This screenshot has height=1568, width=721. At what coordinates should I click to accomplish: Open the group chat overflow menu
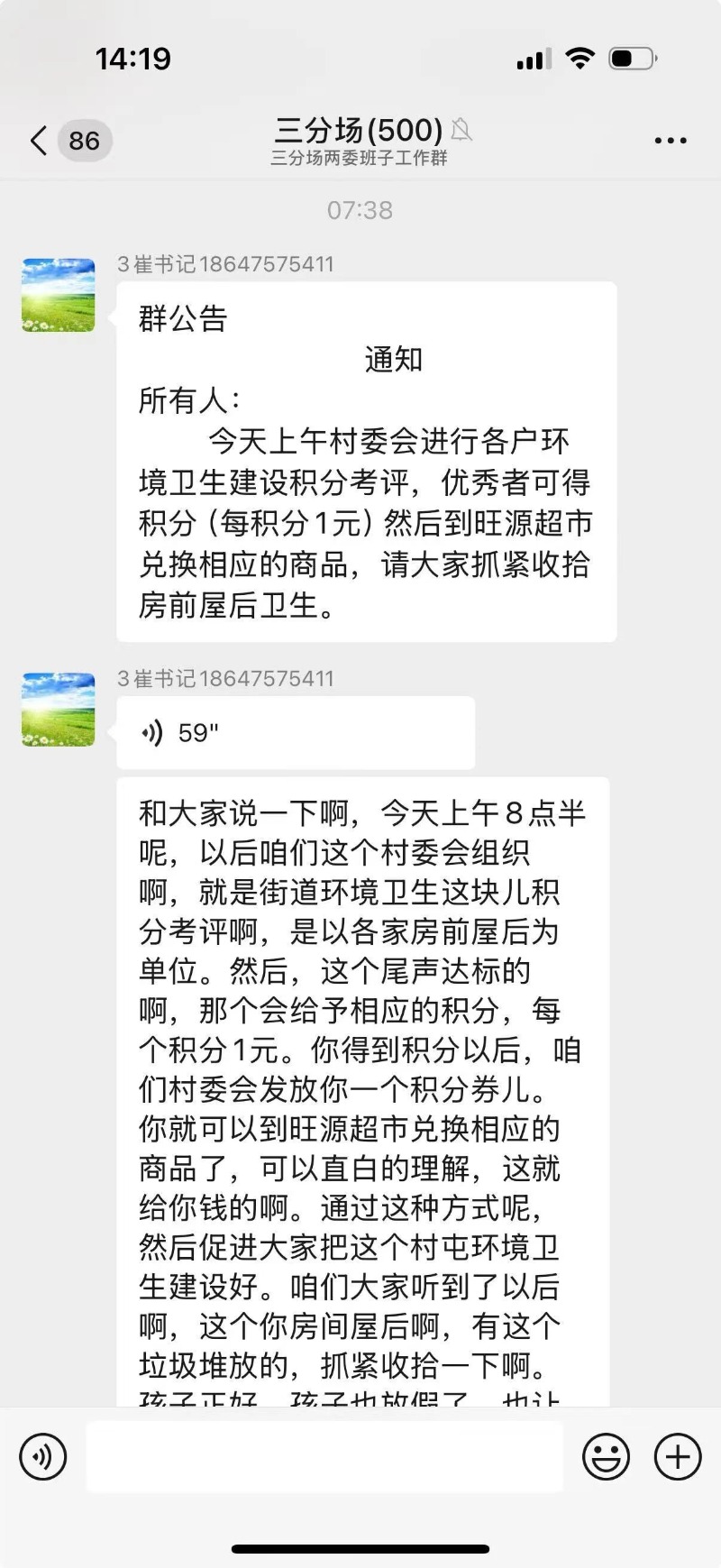click(x=670, y=141)
